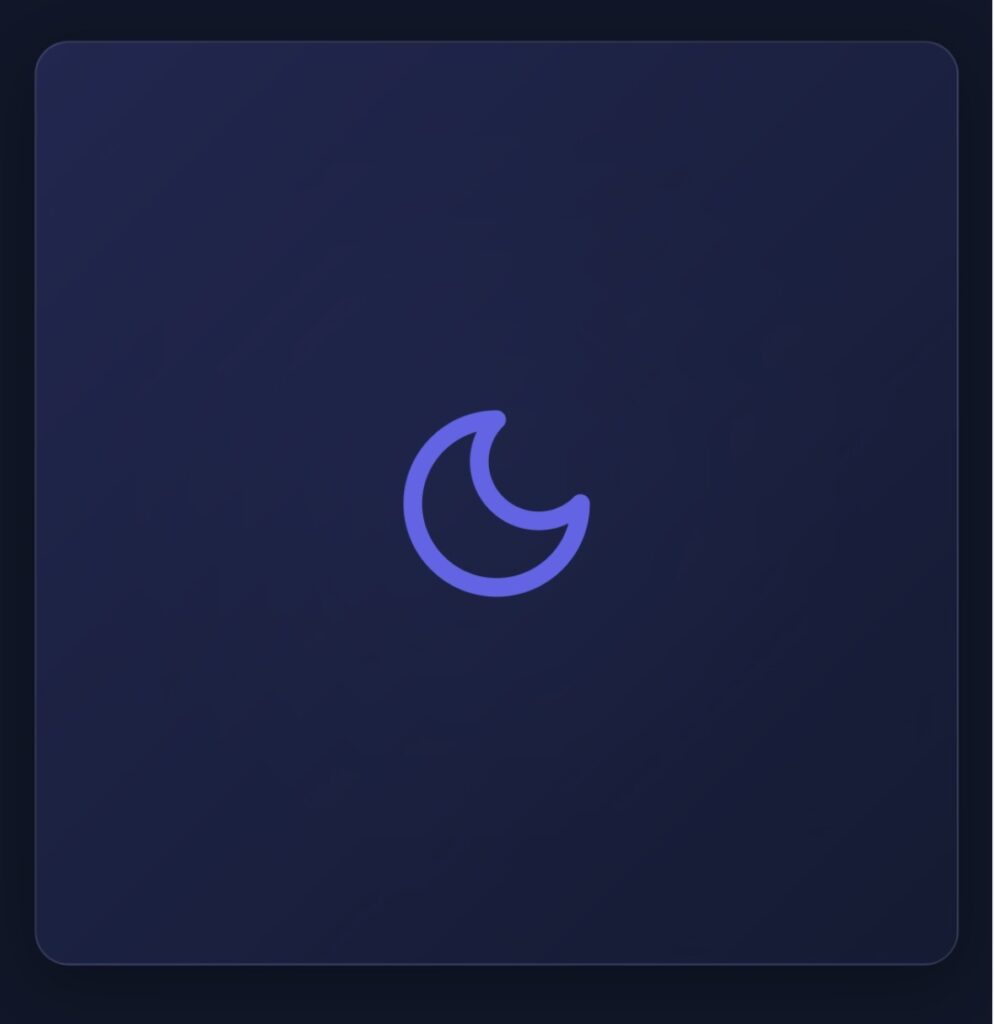994x1024 pixels.
Task: Tap the crescent moon night mode tile
Action: [496, 503]
